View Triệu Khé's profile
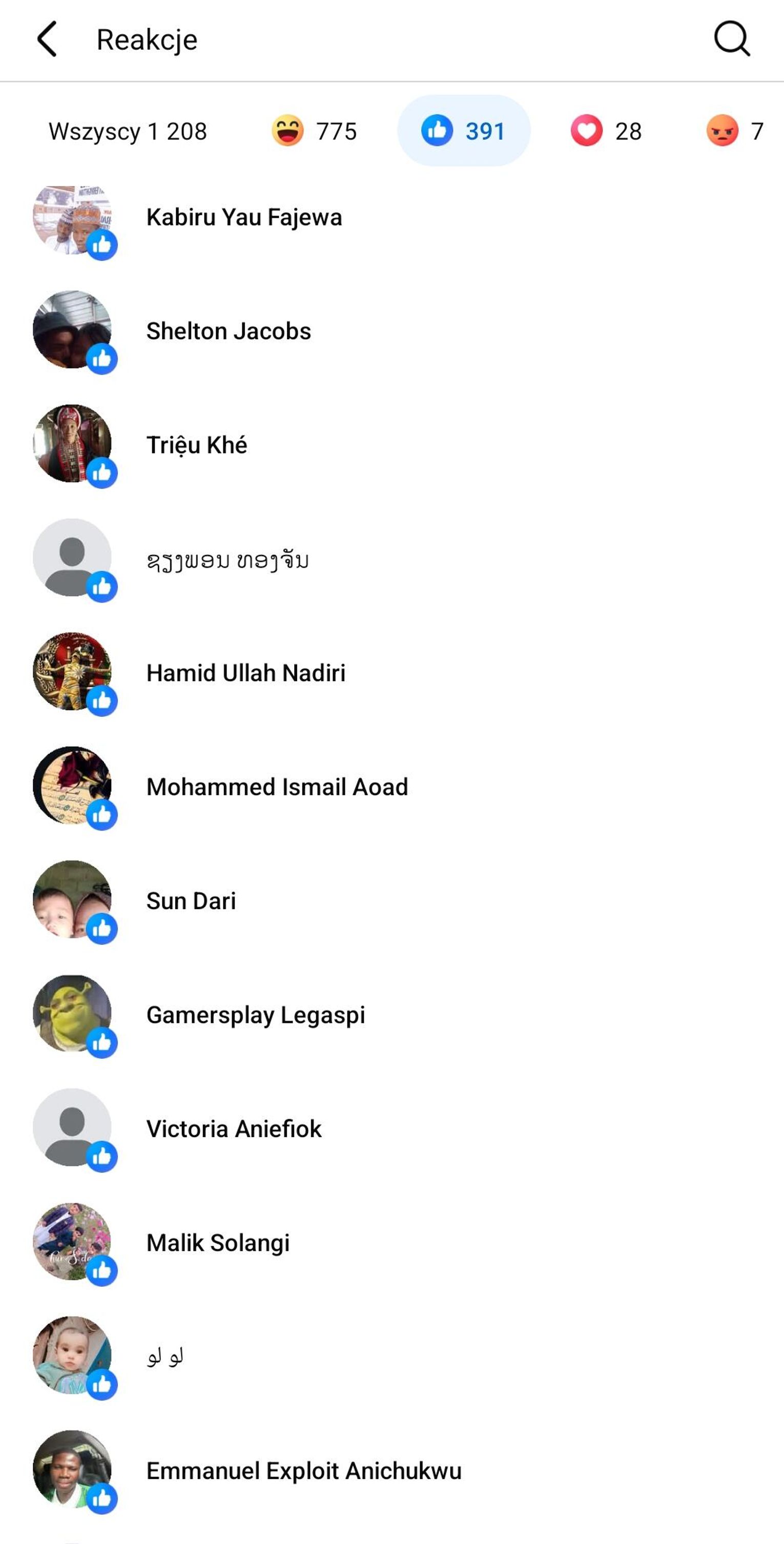784x1544 pixels. click(197, 445)
